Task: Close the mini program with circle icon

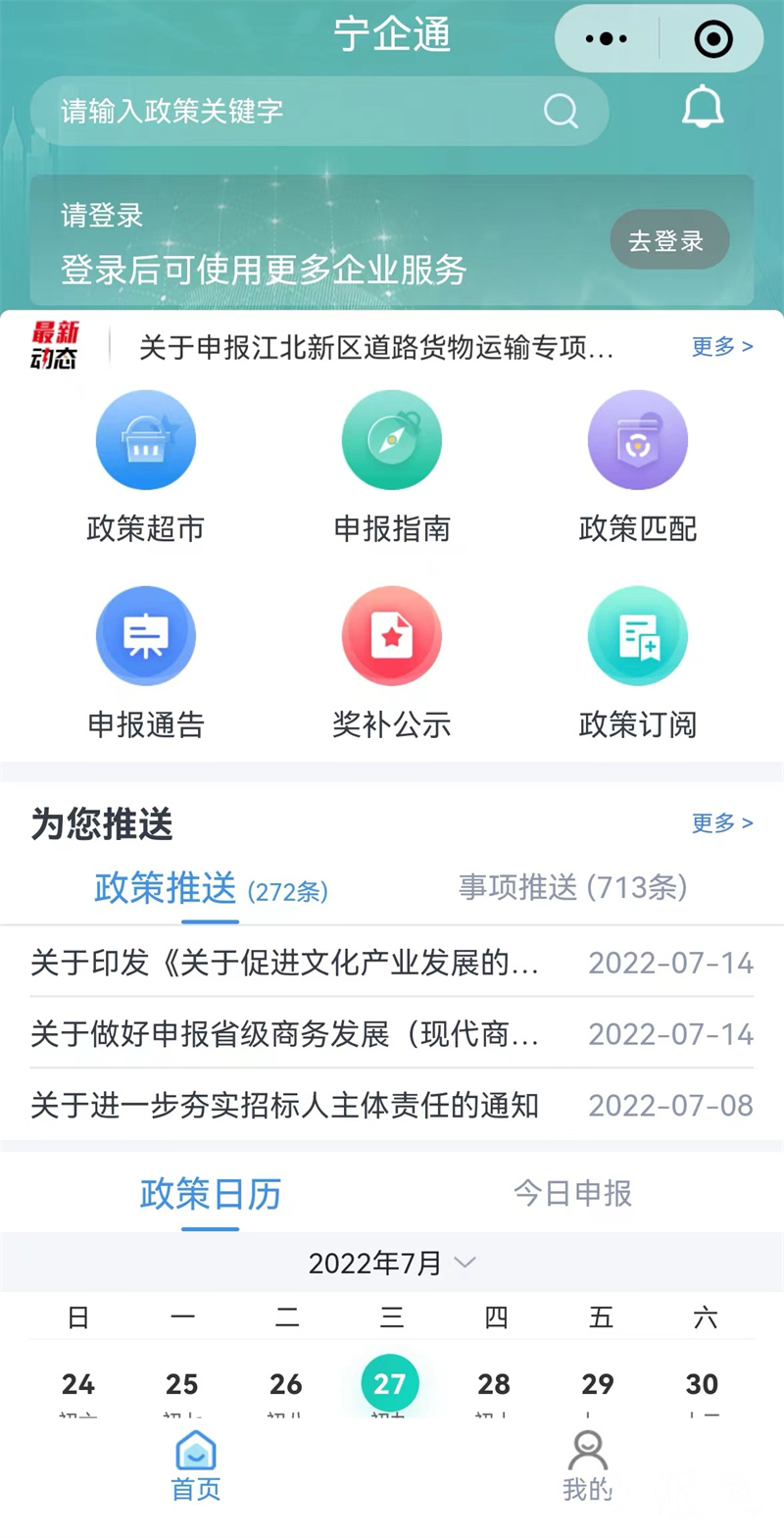Action: tap(712, 39)
